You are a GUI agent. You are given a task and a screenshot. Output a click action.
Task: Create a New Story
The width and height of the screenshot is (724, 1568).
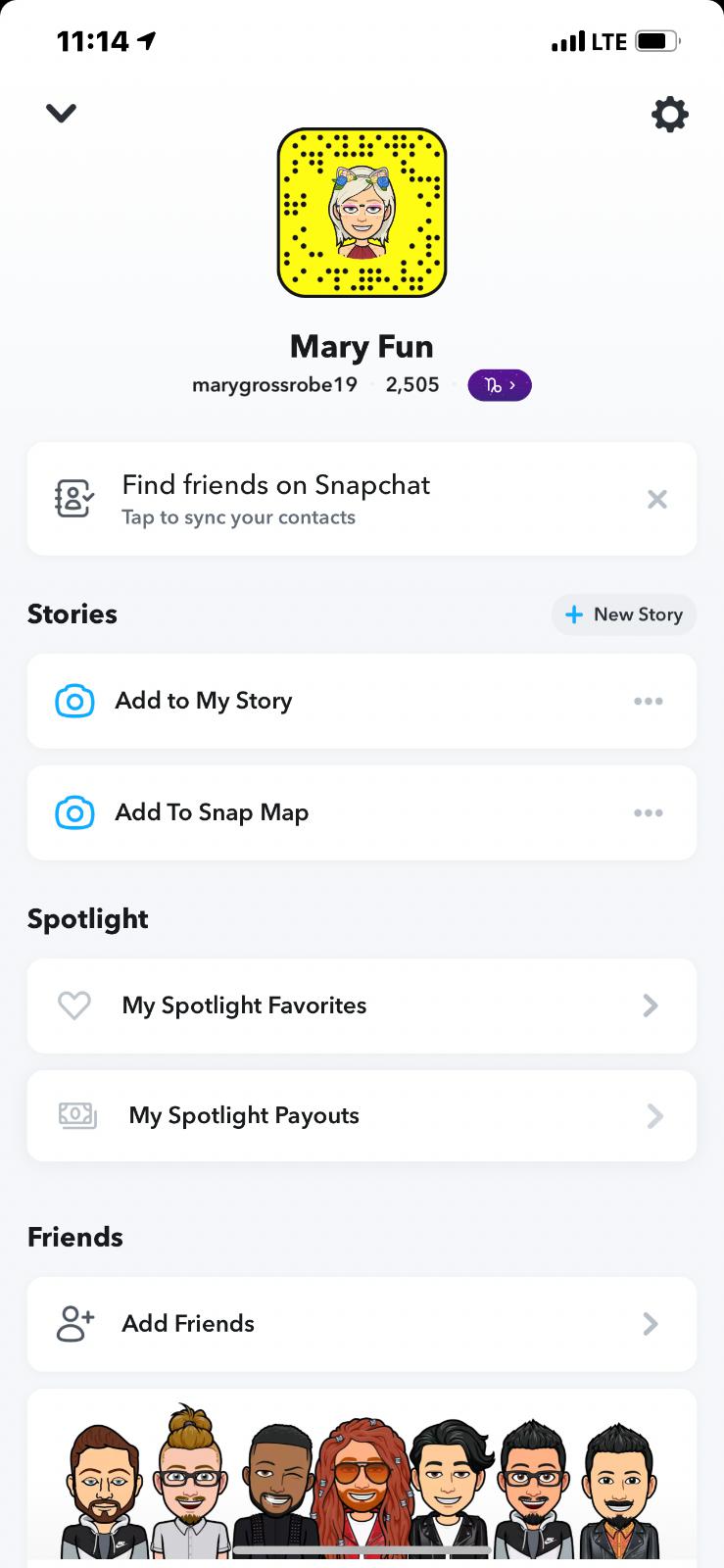pyautogui.click(x=624, y=614)
